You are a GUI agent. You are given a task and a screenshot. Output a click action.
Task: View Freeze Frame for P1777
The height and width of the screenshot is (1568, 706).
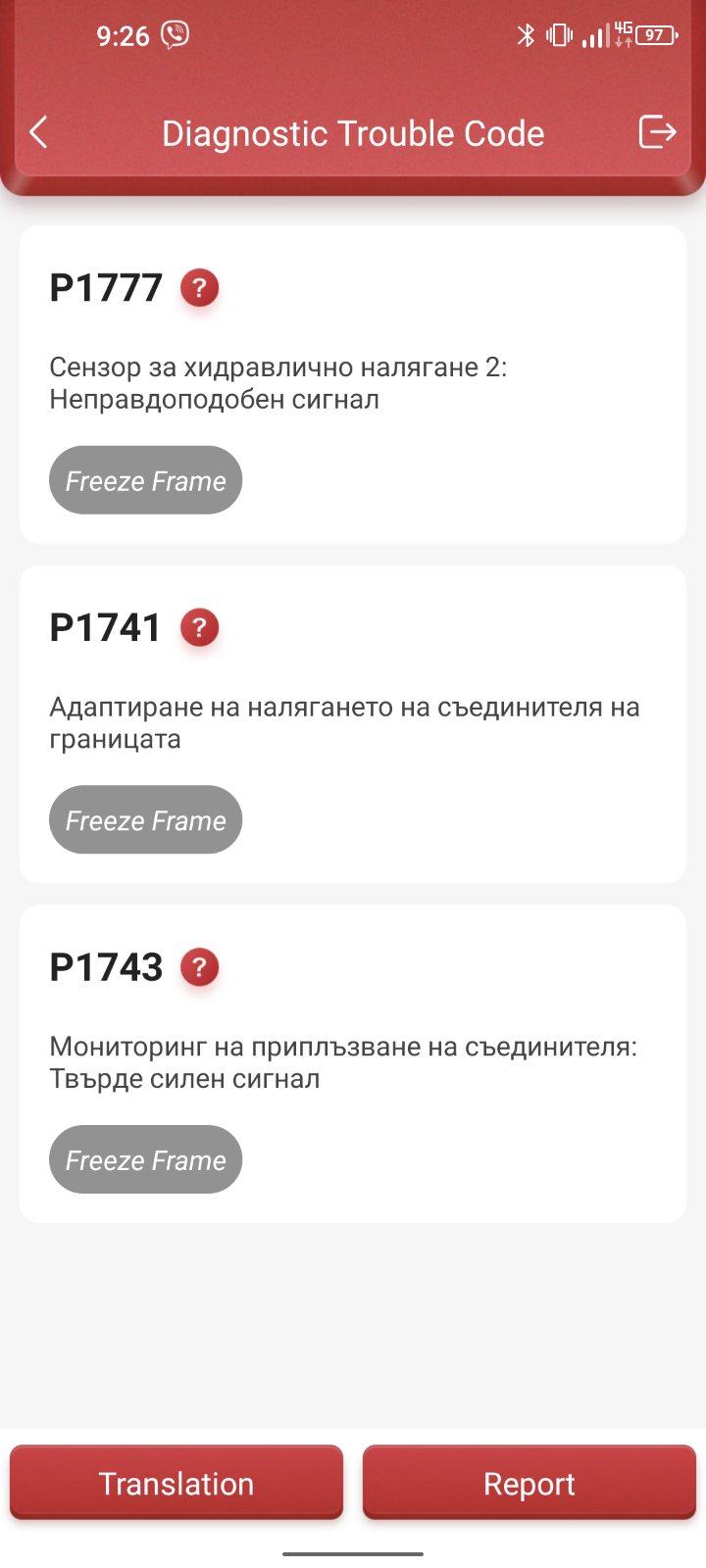click(145, 480)
